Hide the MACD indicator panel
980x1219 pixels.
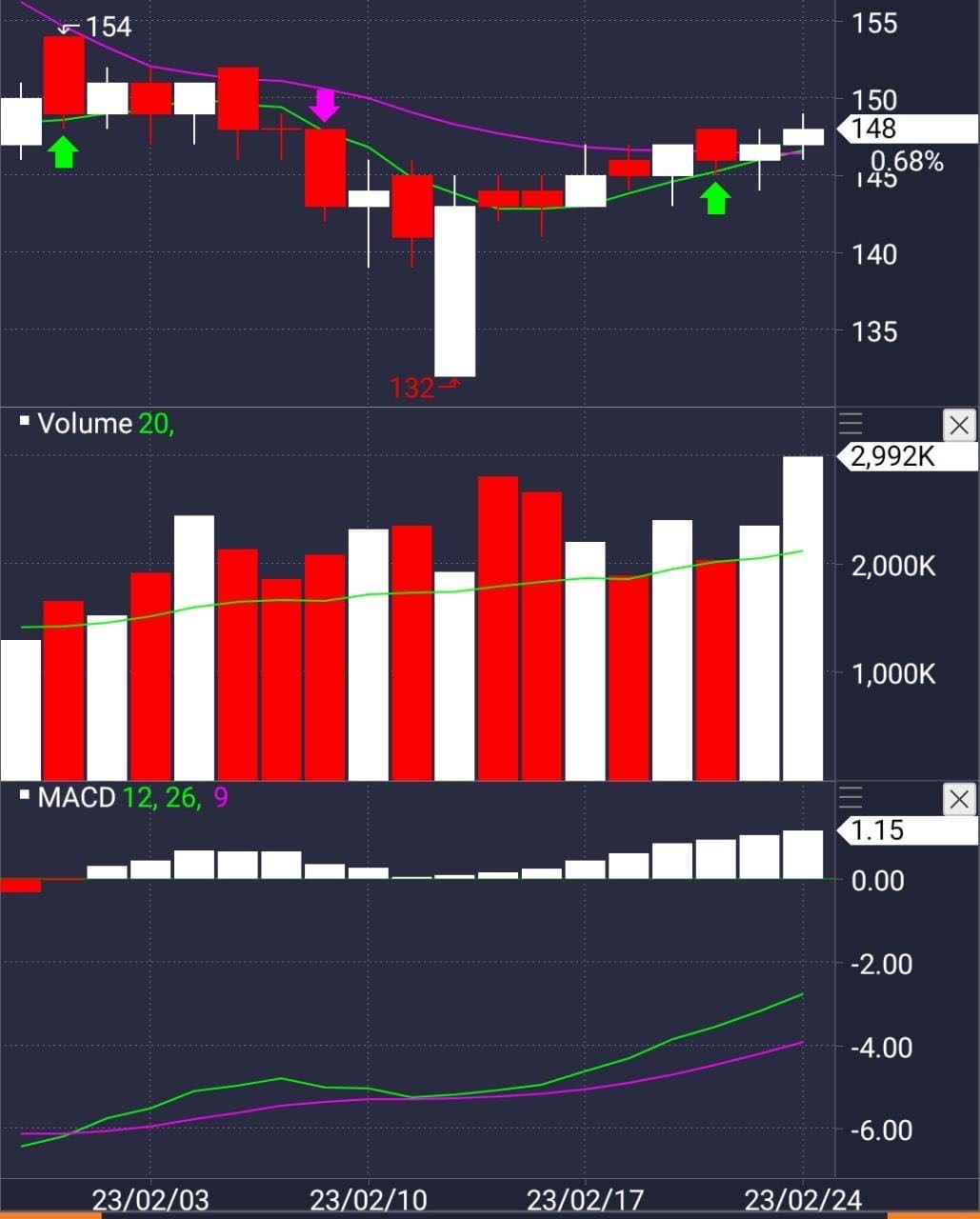(958, 799)
